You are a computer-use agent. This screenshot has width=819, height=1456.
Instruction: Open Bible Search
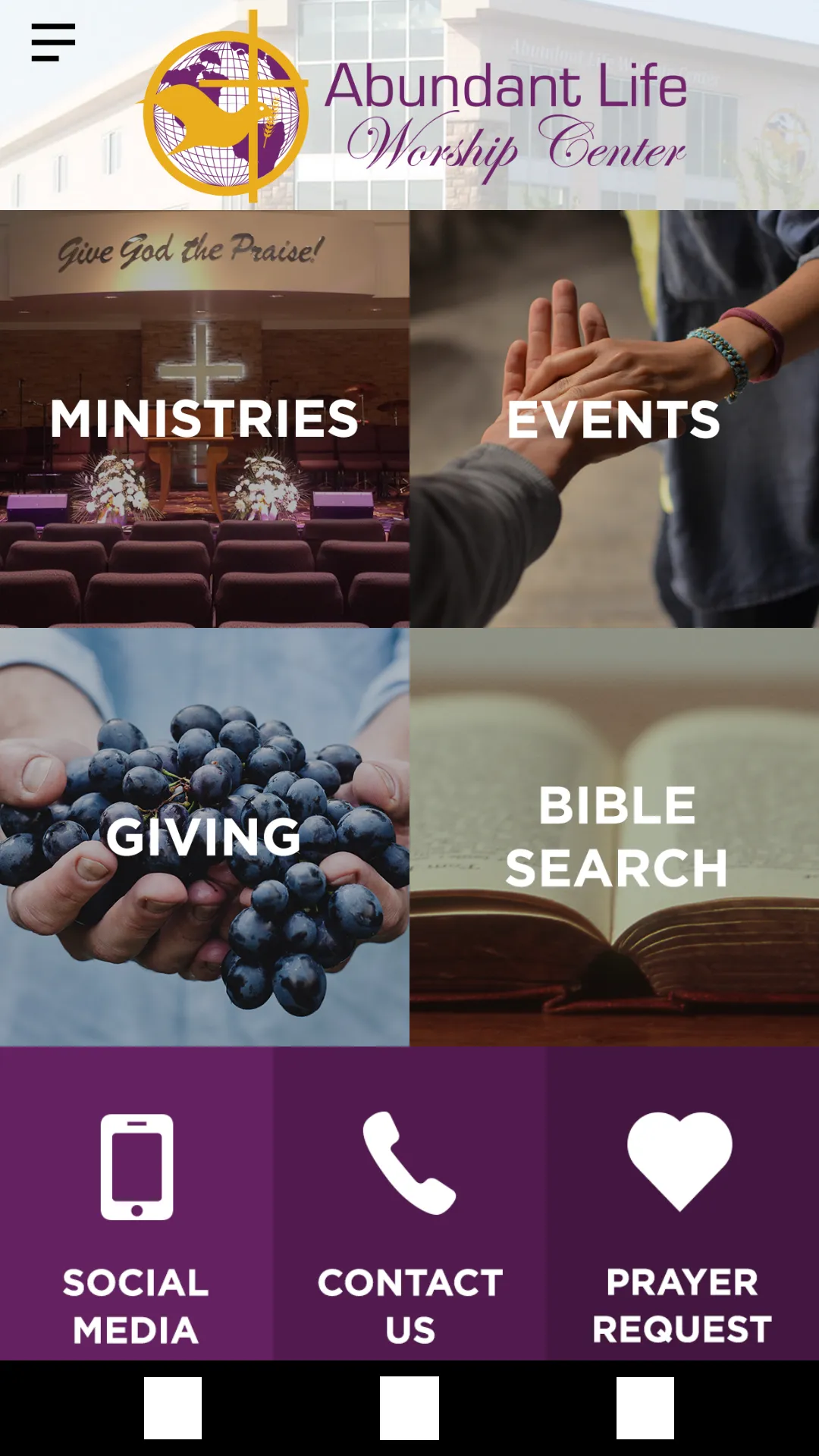pyautogui.click(x=614, y=837)
